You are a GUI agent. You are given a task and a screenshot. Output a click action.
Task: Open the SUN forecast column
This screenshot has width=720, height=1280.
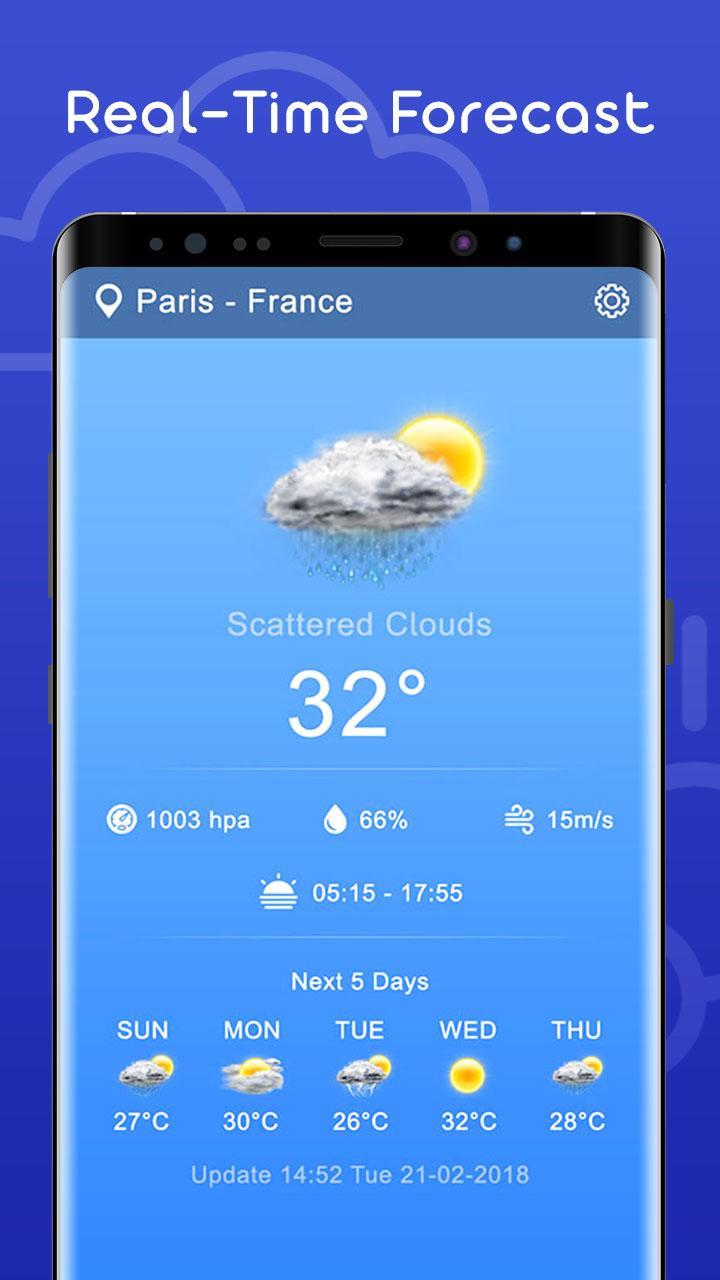(143, 1031)
